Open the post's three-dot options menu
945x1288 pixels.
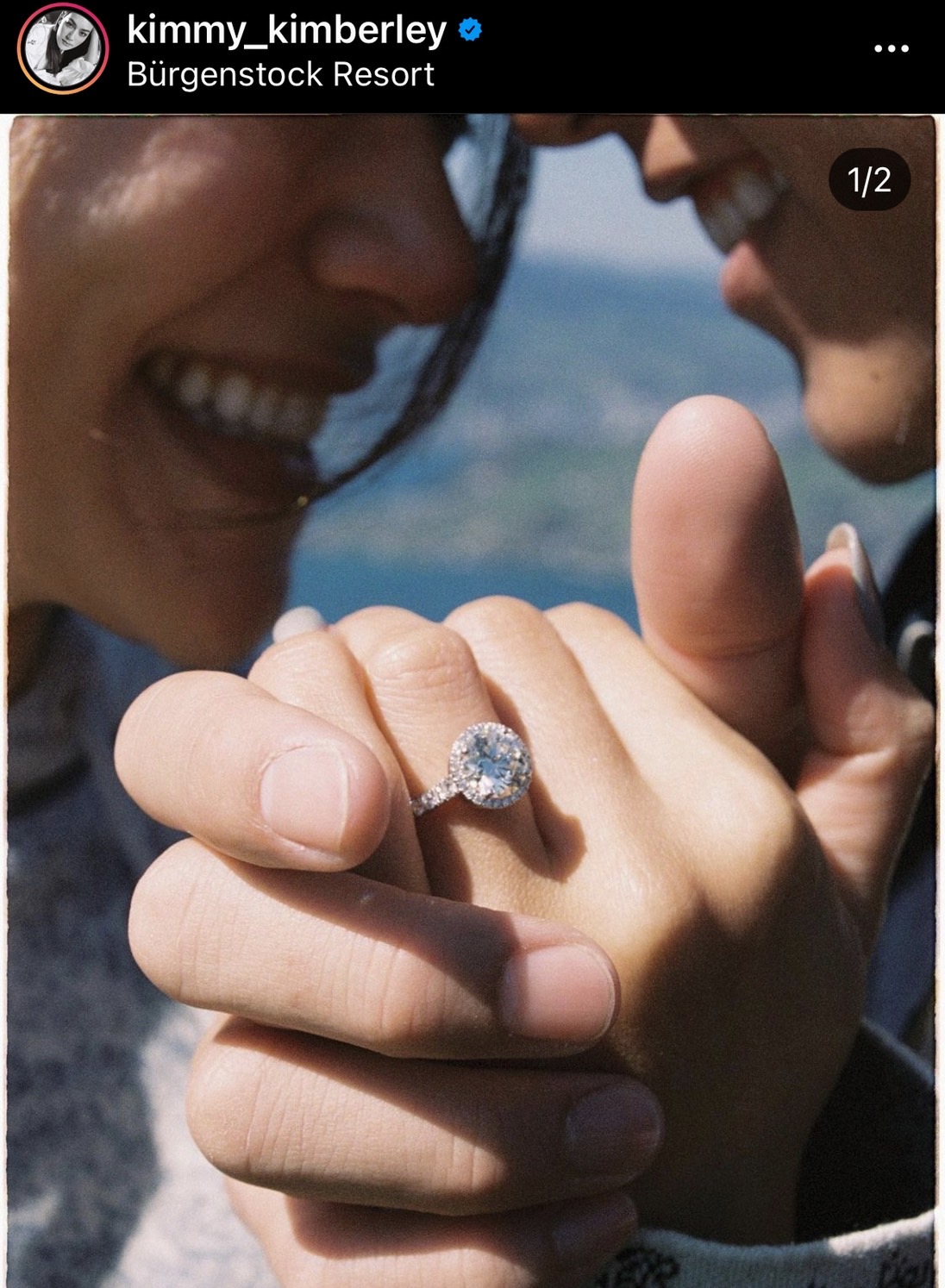point(891,48)
